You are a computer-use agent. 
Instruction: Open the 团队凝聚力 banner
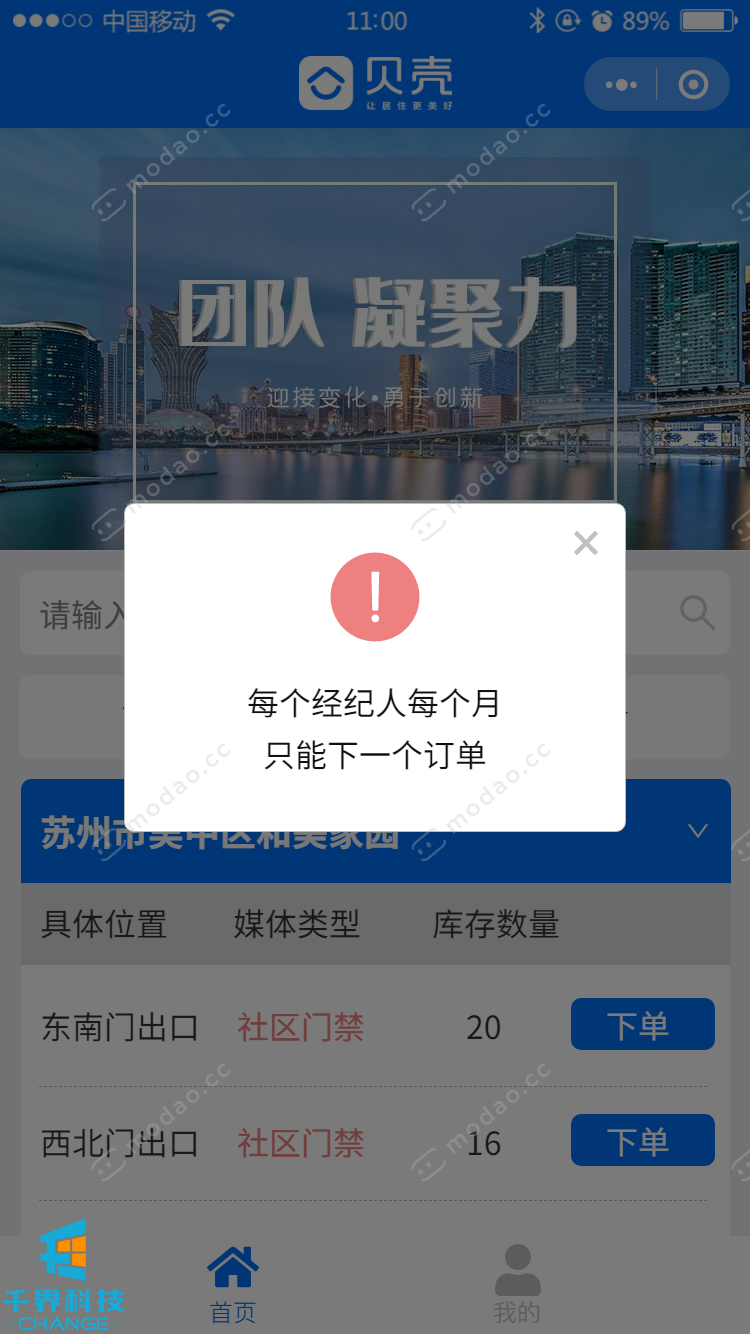click(375, 320)
